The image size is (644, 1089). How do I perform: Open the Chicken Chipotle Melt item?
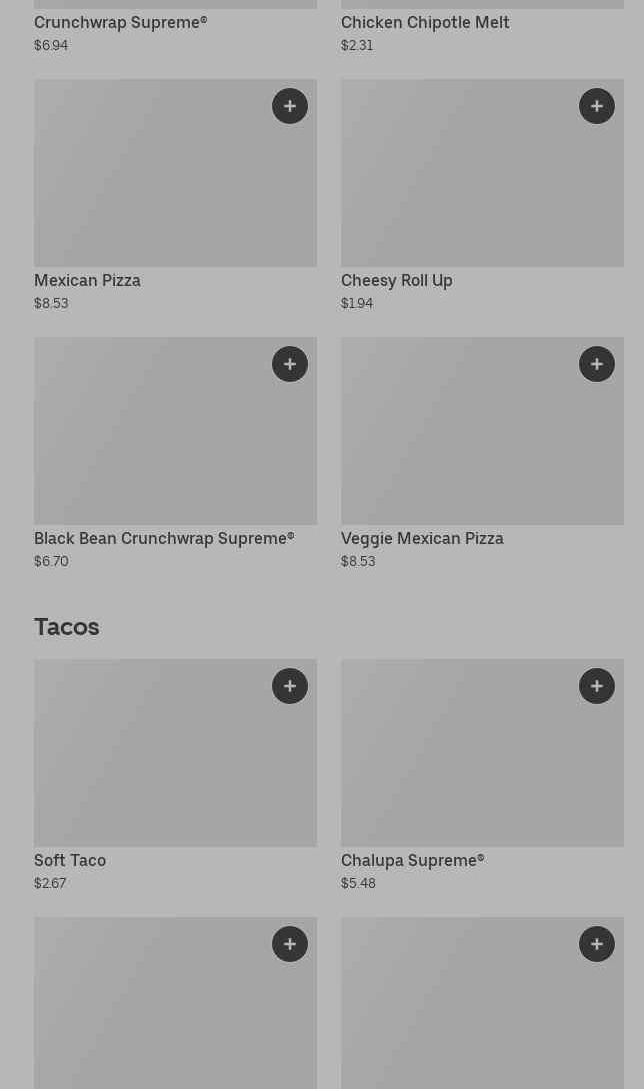425,22
